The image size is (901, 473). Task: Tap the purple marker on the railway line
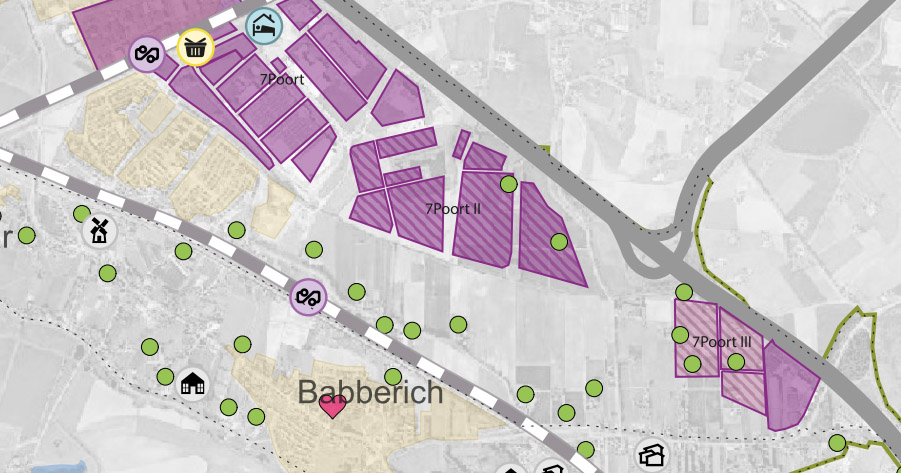click(x=309, y=296)
